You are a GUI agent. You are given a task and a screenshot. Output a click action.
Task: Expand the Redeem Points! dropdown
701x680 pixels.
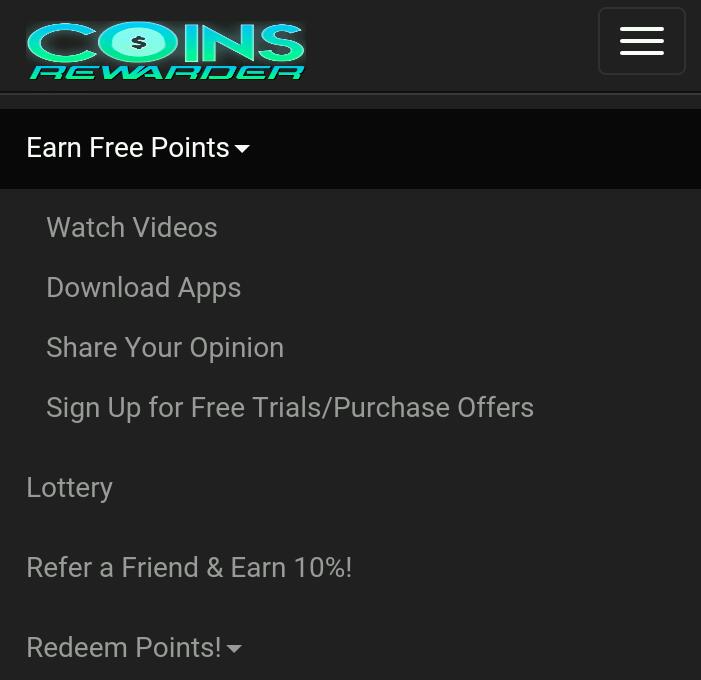tap(134, 648)
